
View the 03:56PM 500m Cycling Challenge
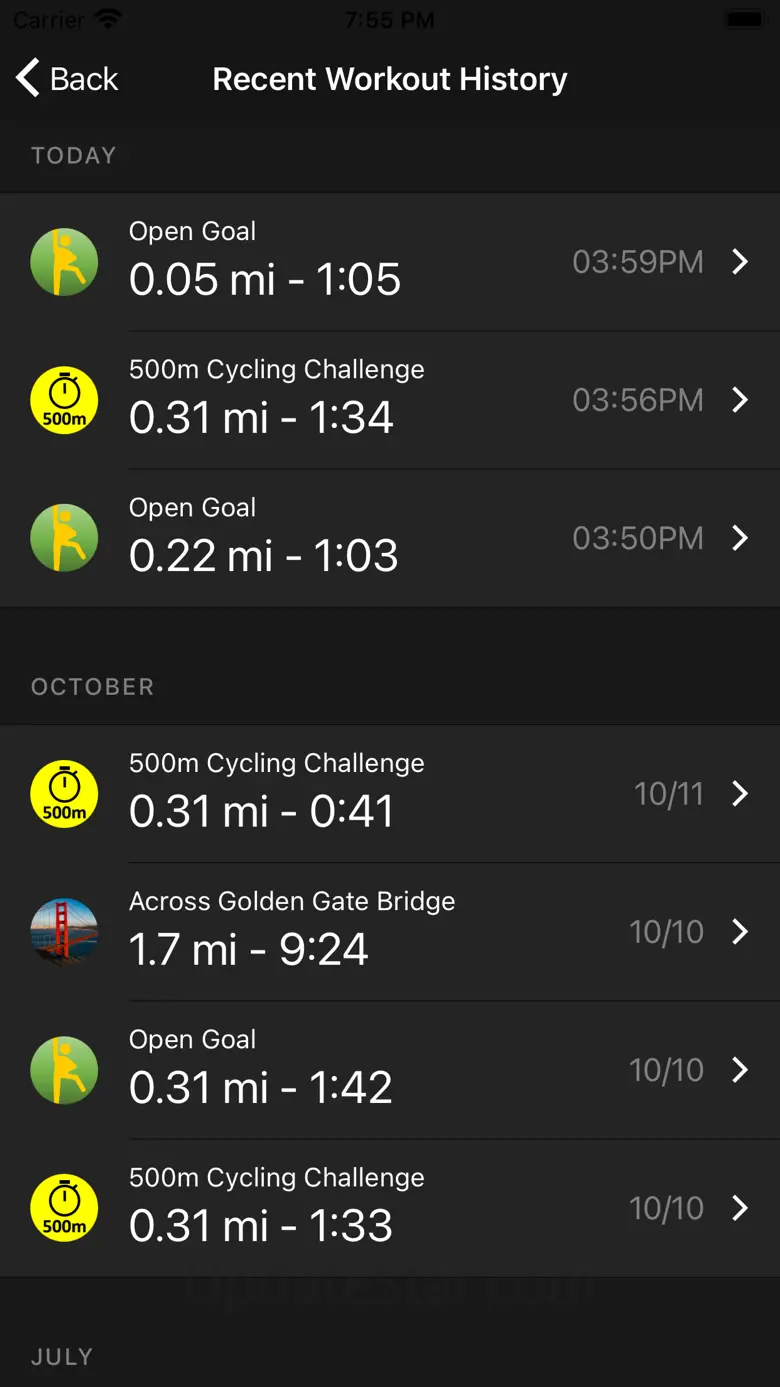(x=390, y=400)
